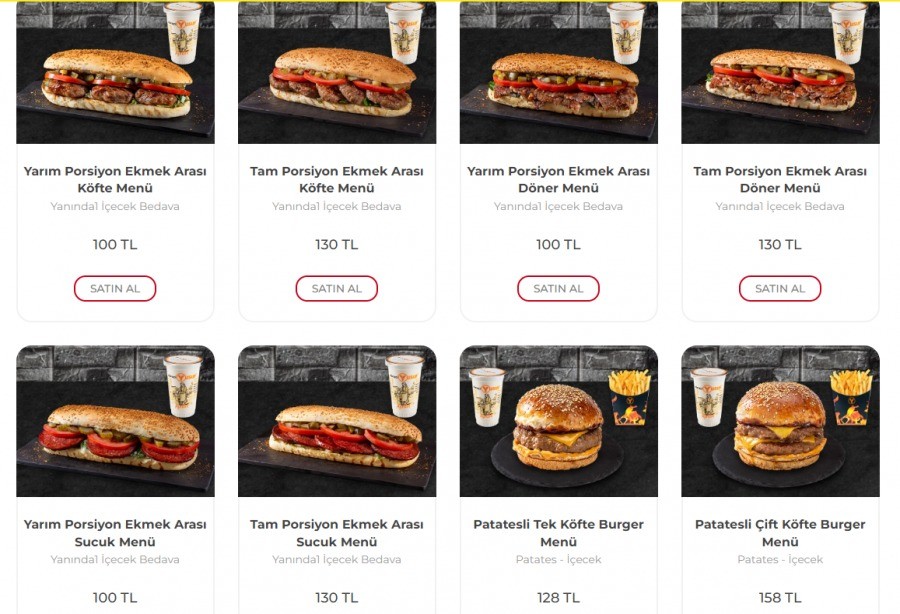View the Tam Porsiyon Köfte Menü picture

coord(337,72)
